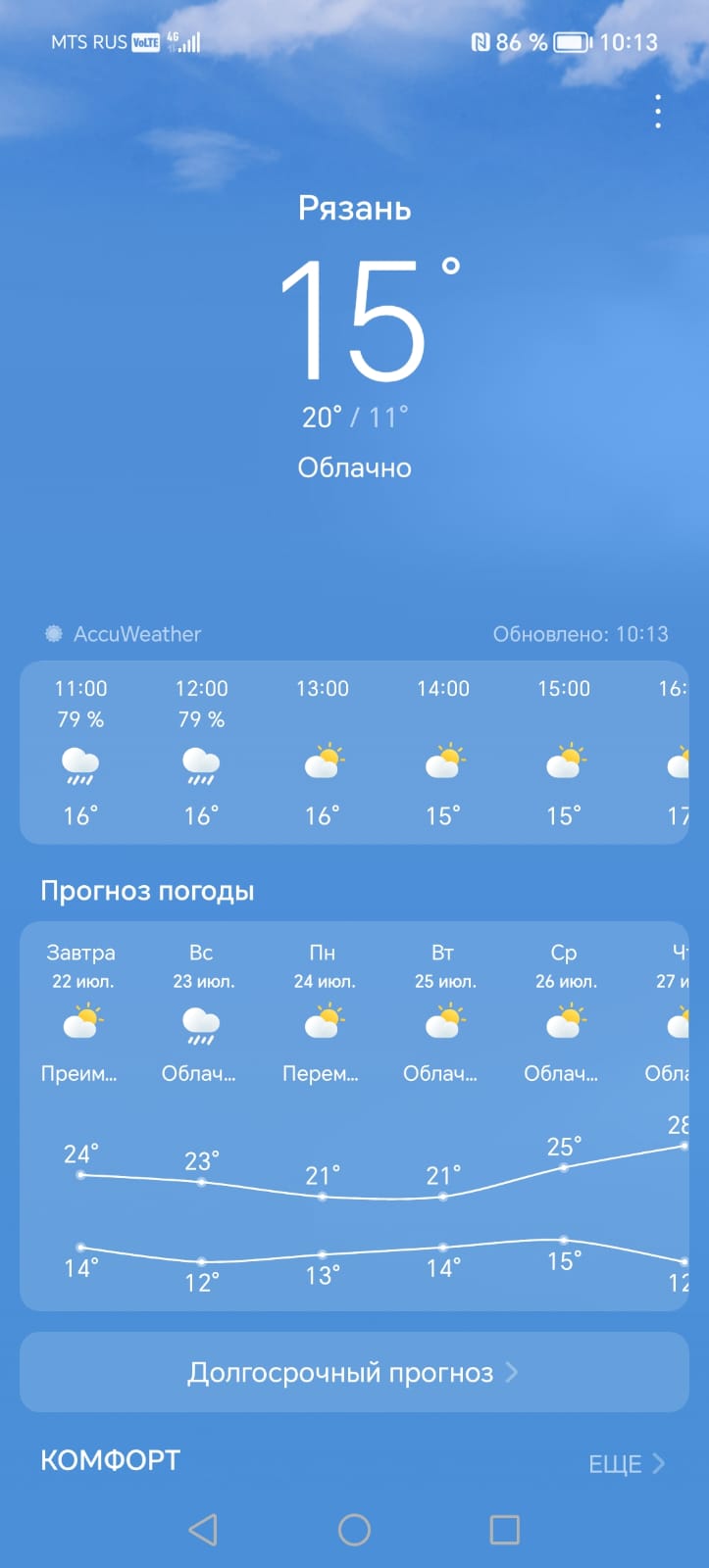
Task: Go back with the system back button
Action: (x=203, y=1530)
